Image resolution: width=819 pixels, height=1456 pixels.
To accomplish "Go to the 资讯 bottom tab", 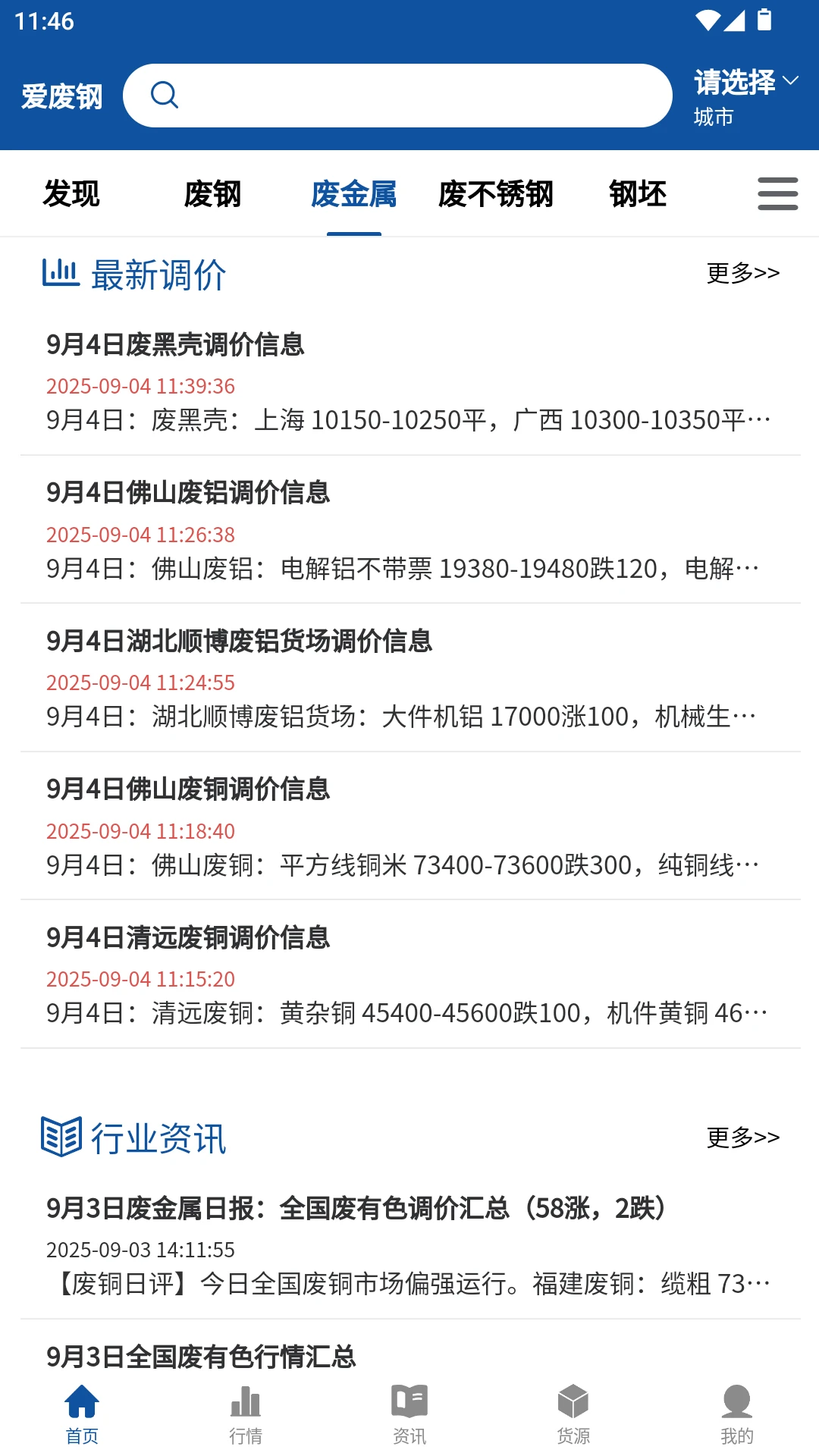I will tap(409, 1415).
